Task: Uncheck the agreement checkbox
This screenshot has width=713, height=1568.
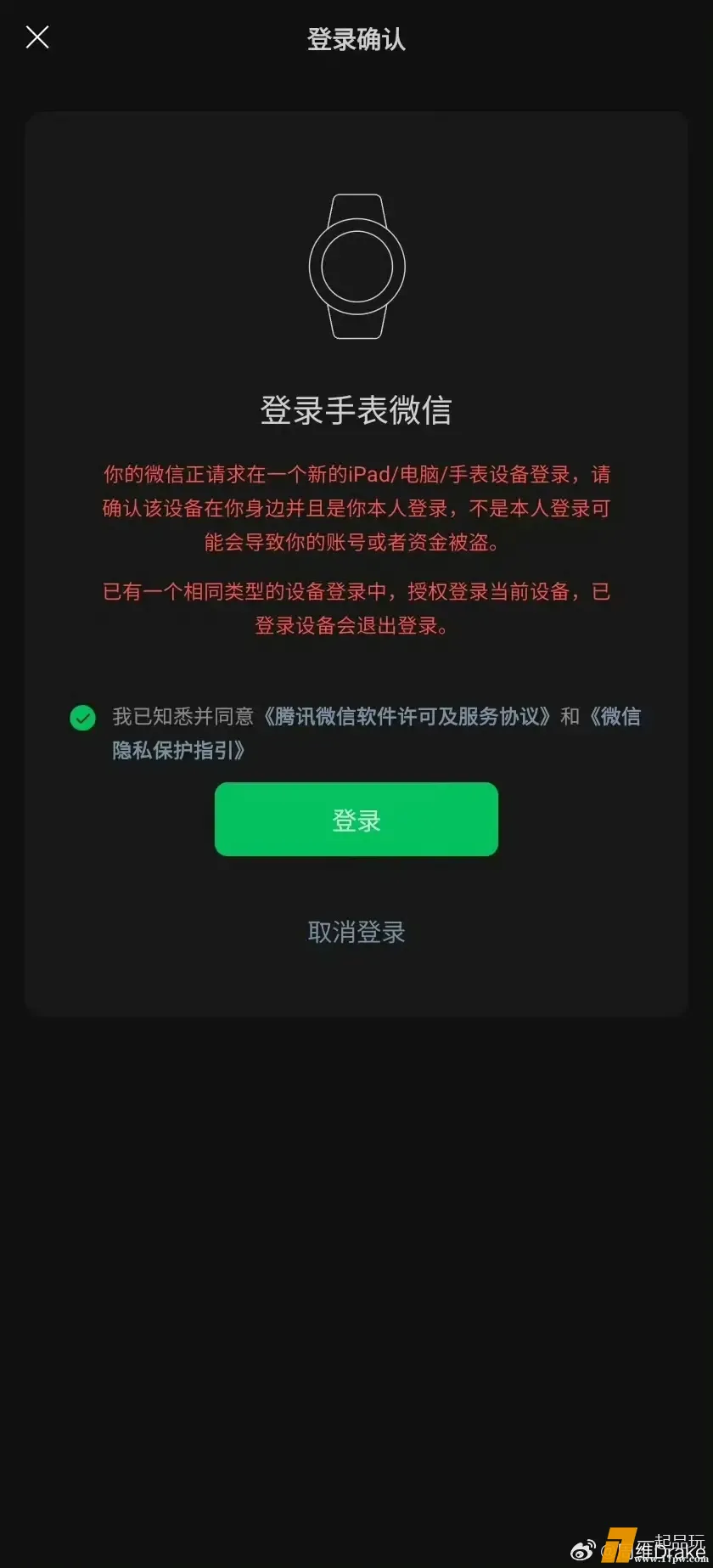Action: pyautogui.click(x=82, y=718)
